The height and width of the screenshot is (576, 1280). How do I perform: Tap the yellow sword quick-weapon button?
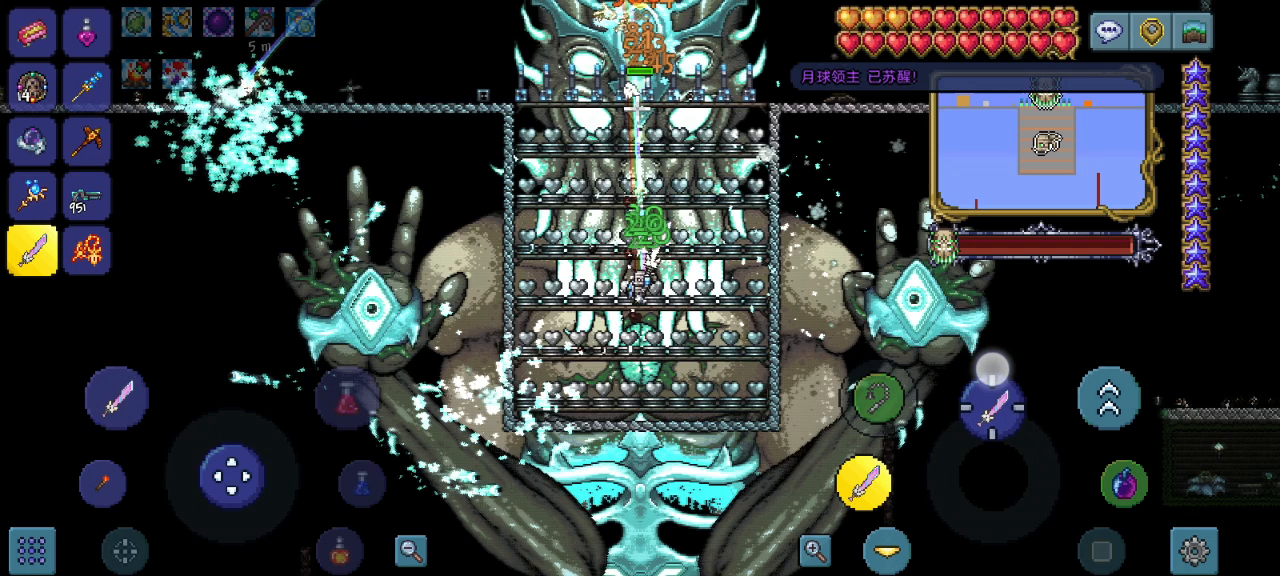863,483
